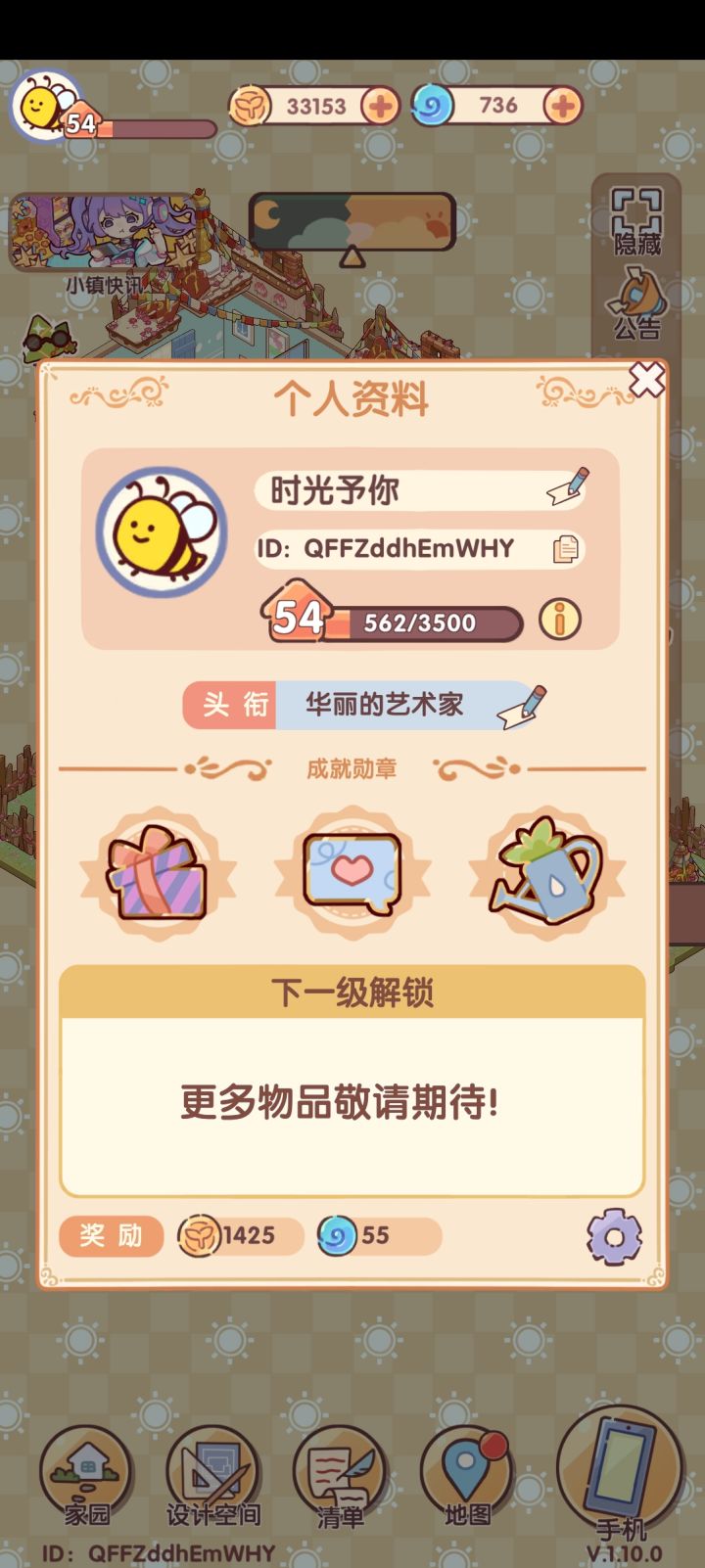Open the settings gear on the profile panel
This screenshot has width=705, height=1568.
[617, 1237]
